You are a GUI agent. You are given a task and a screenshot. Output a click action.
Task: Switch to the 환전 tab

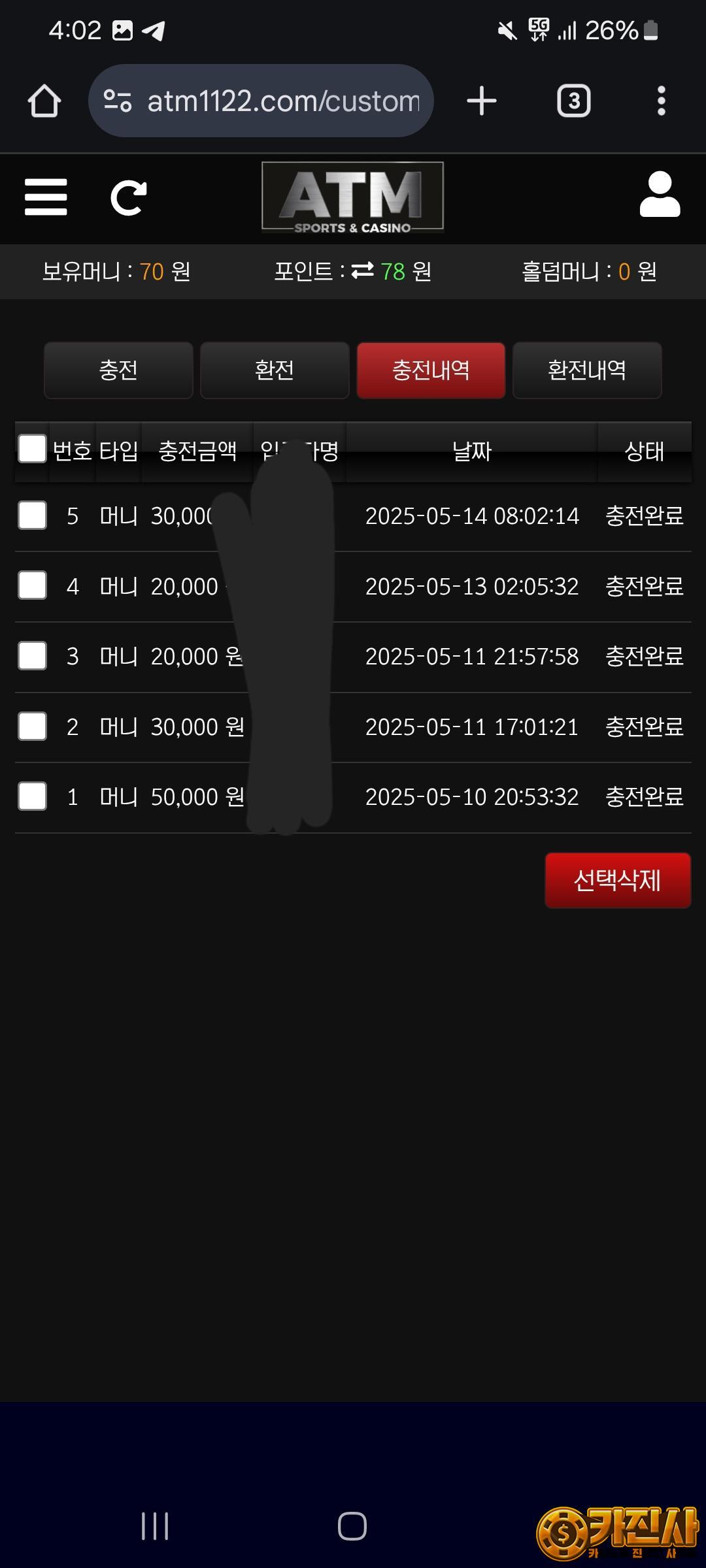tap(275, 370)
